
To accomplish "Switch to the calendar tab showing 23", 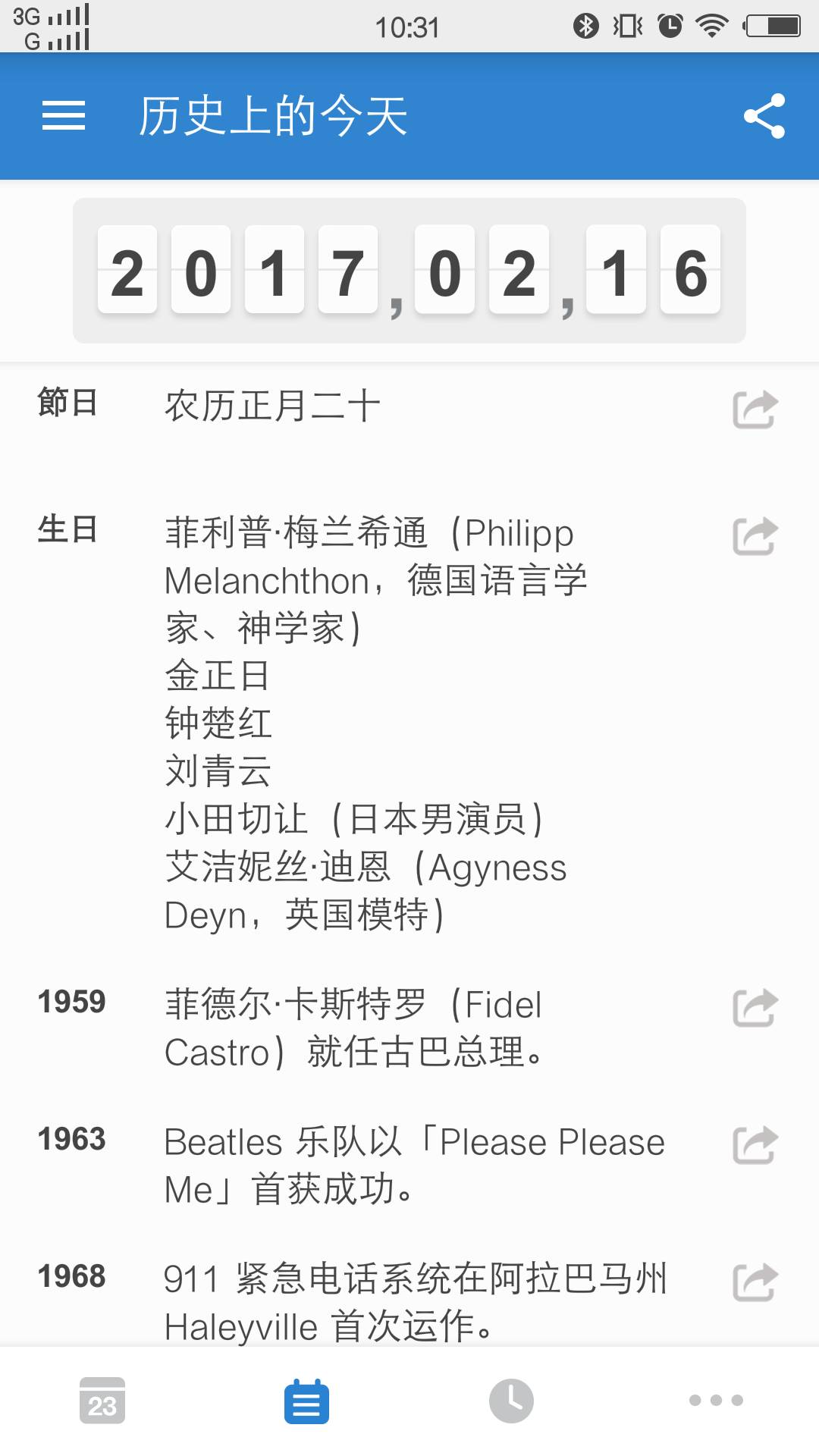I will (x=102, y=1401).
